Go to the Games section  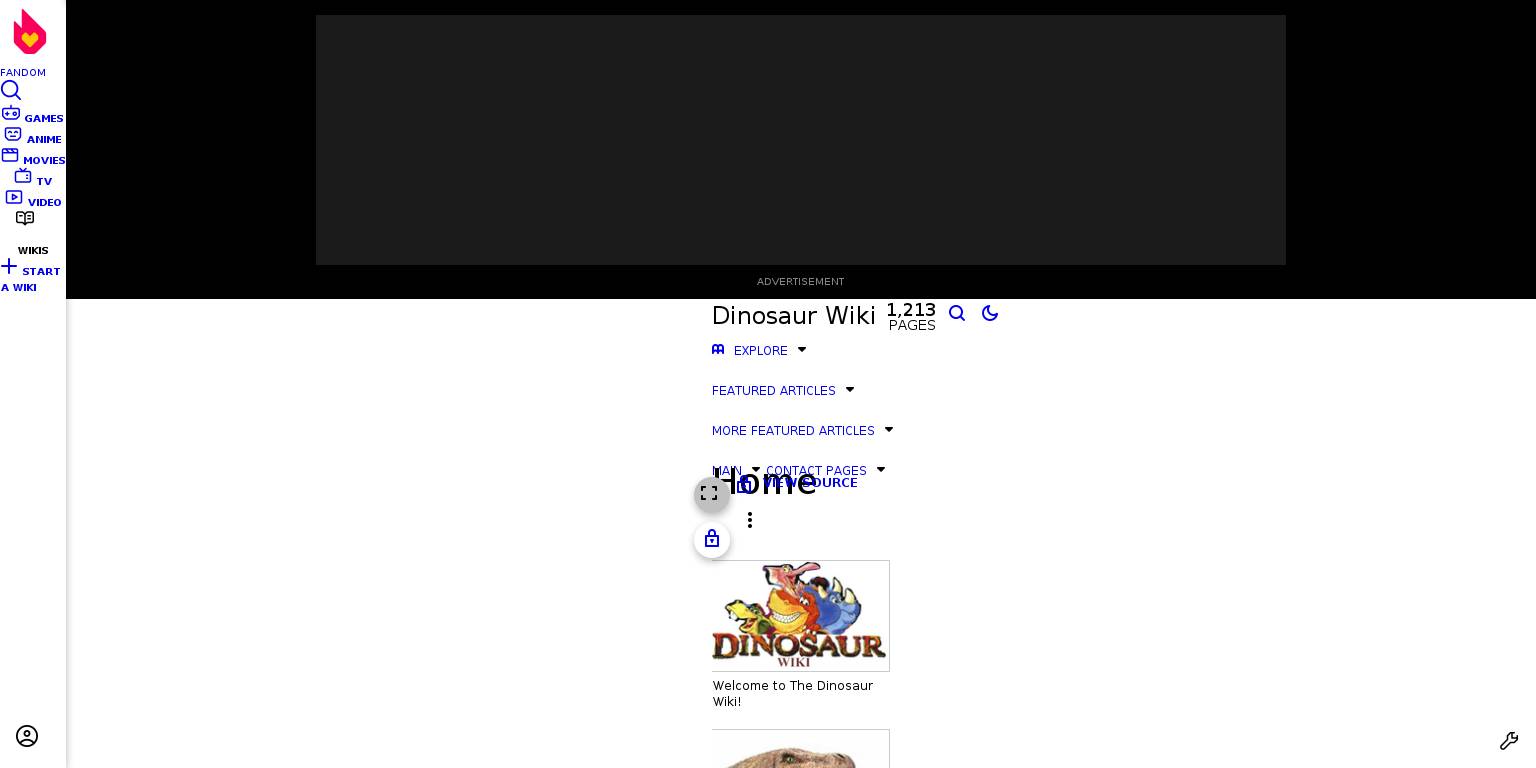pyautogui.click(x=33, y=115)
